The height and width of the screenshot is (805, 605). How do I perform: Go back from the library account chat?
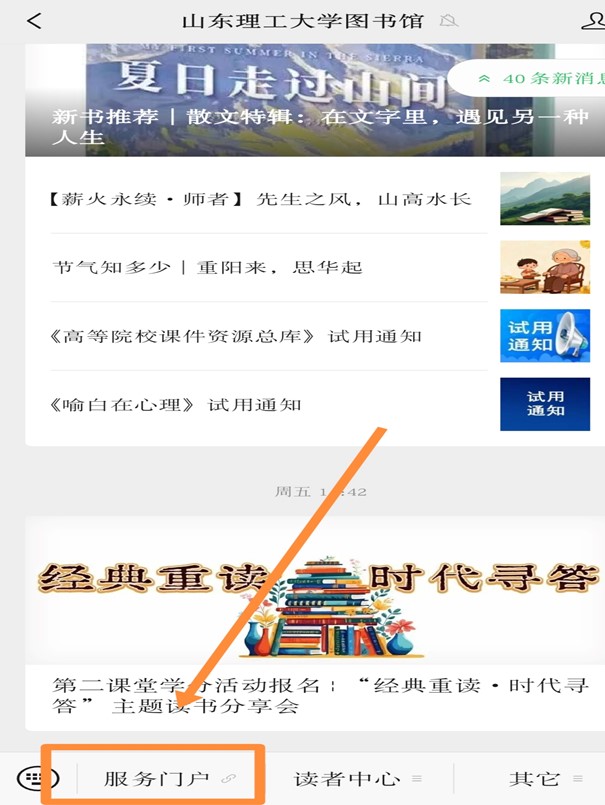click(x=34, y=21)
